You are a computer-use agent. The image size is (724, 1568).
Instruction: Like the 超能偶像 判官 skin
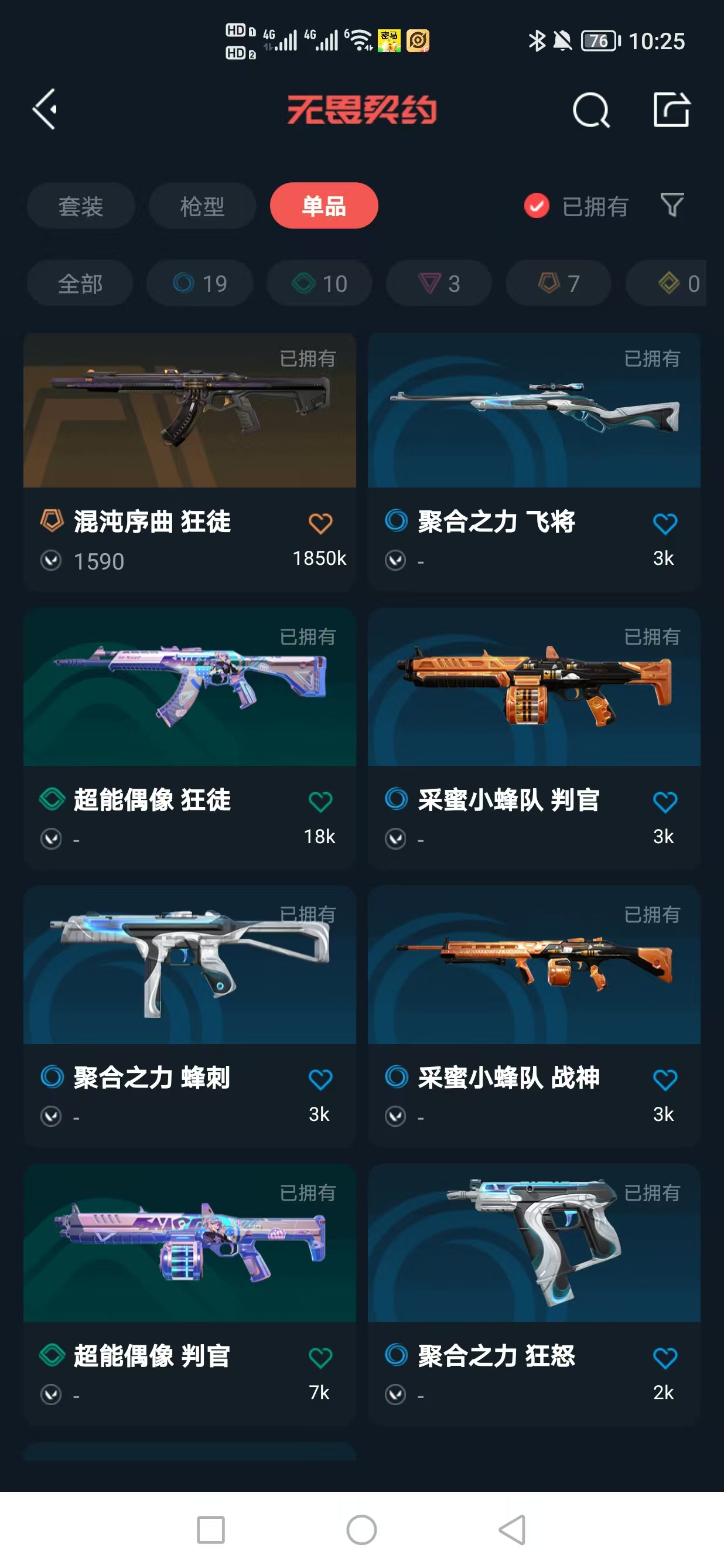320,1358
